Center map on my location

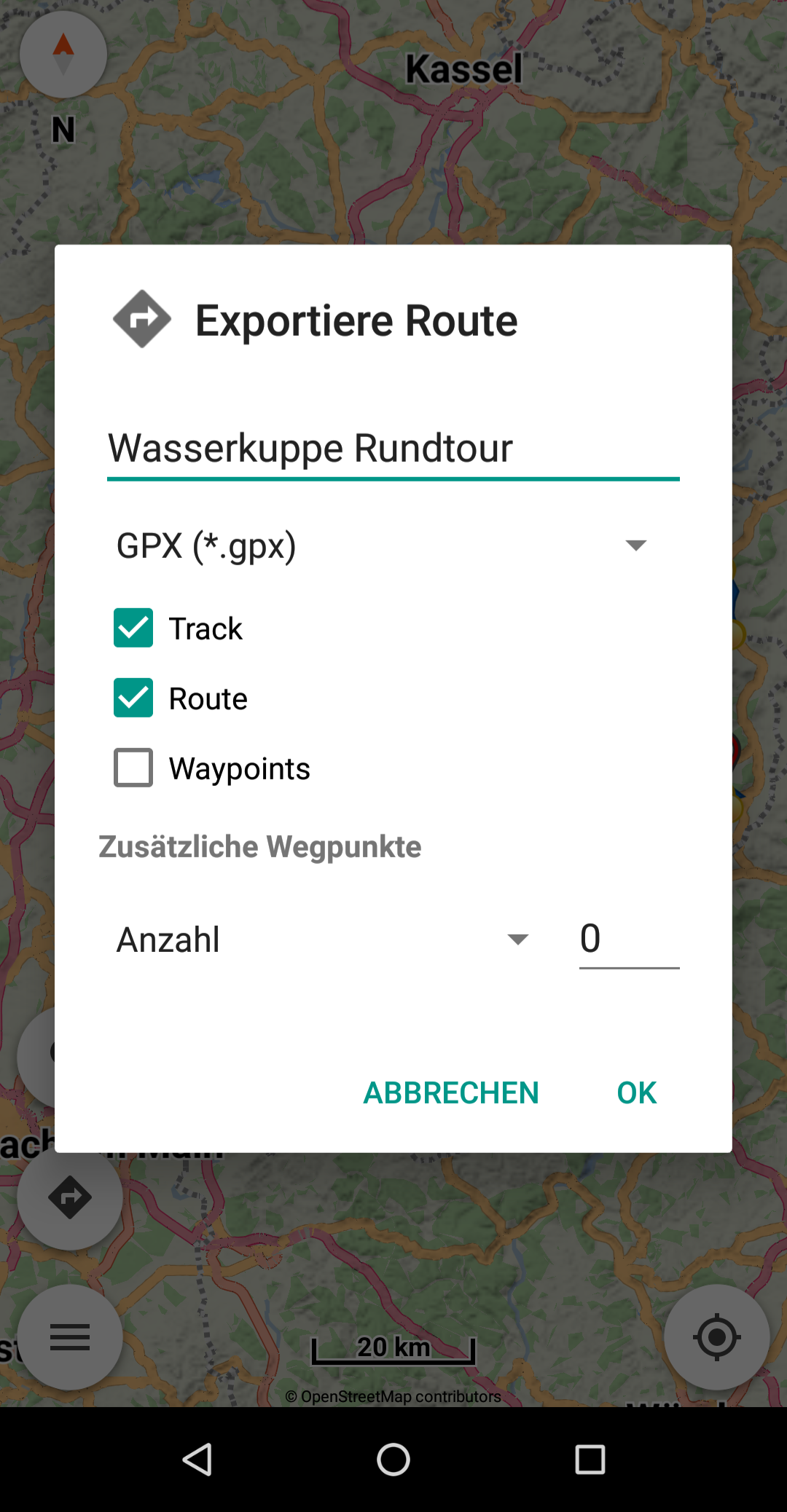[x=716, y=1337]
